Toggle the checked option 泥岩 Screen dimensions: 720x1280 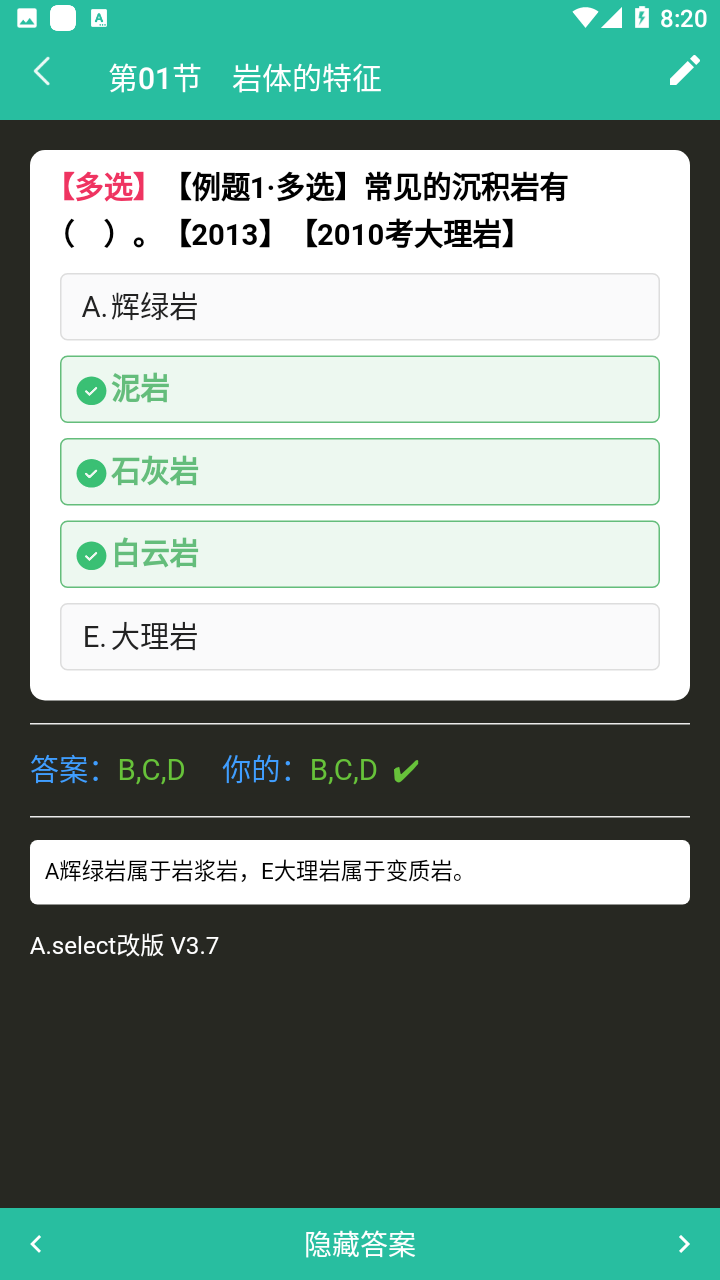click(x=360, y=389)
